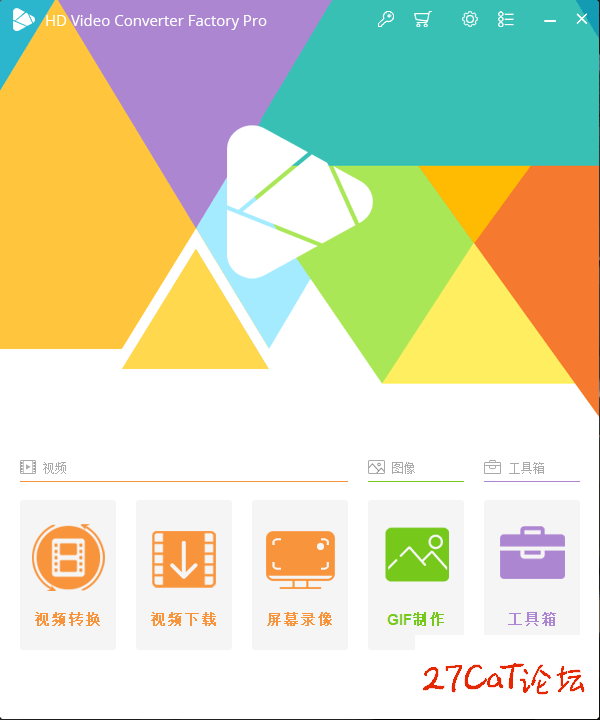The width and height of the screenshot is (600, 720).
Task: Minimize the application window
Action: [550, 20]
